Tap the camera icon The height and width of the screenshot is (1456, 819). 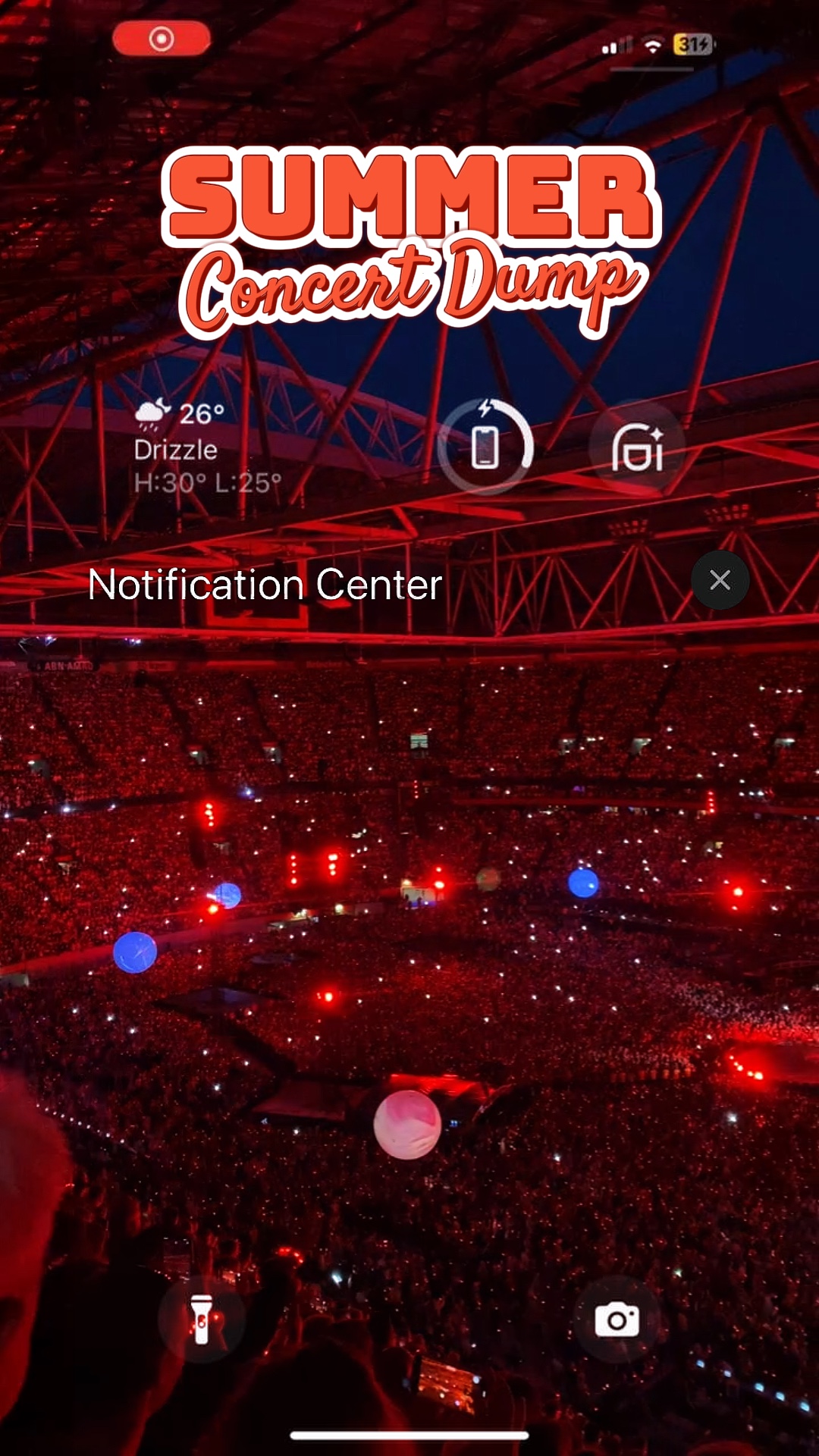[617, 1321]
